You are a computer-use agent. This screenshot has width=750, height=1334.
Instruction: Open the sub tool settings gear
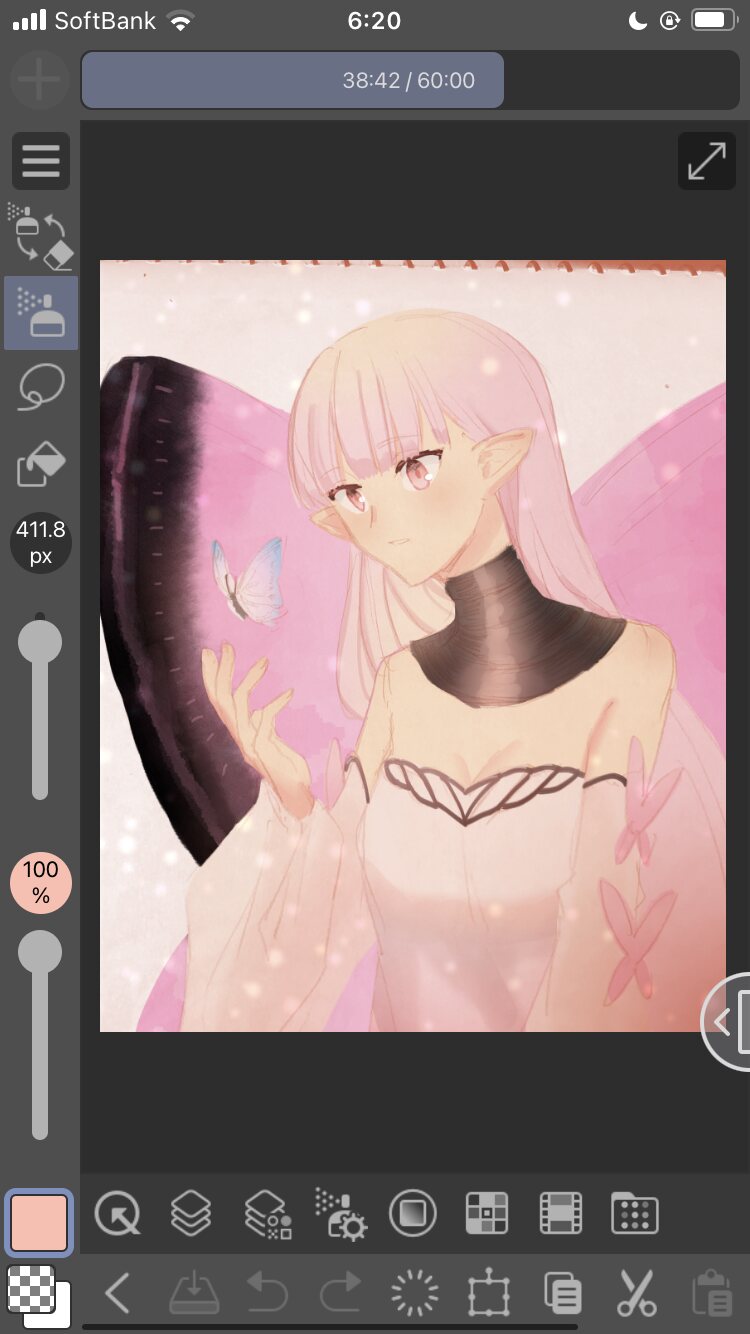[x=340, y=1214]
